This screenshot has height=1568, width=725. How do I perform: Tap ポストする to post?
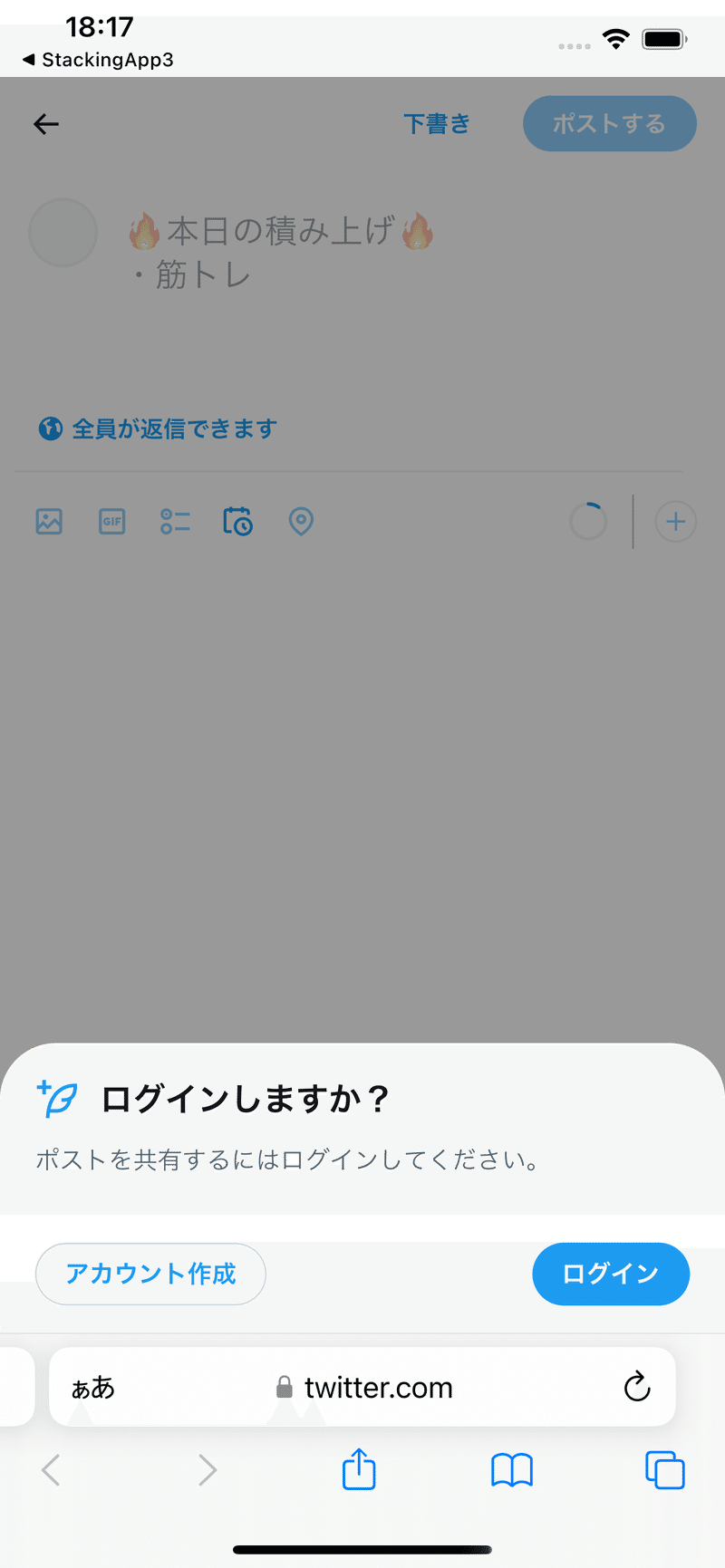[610, 123]
